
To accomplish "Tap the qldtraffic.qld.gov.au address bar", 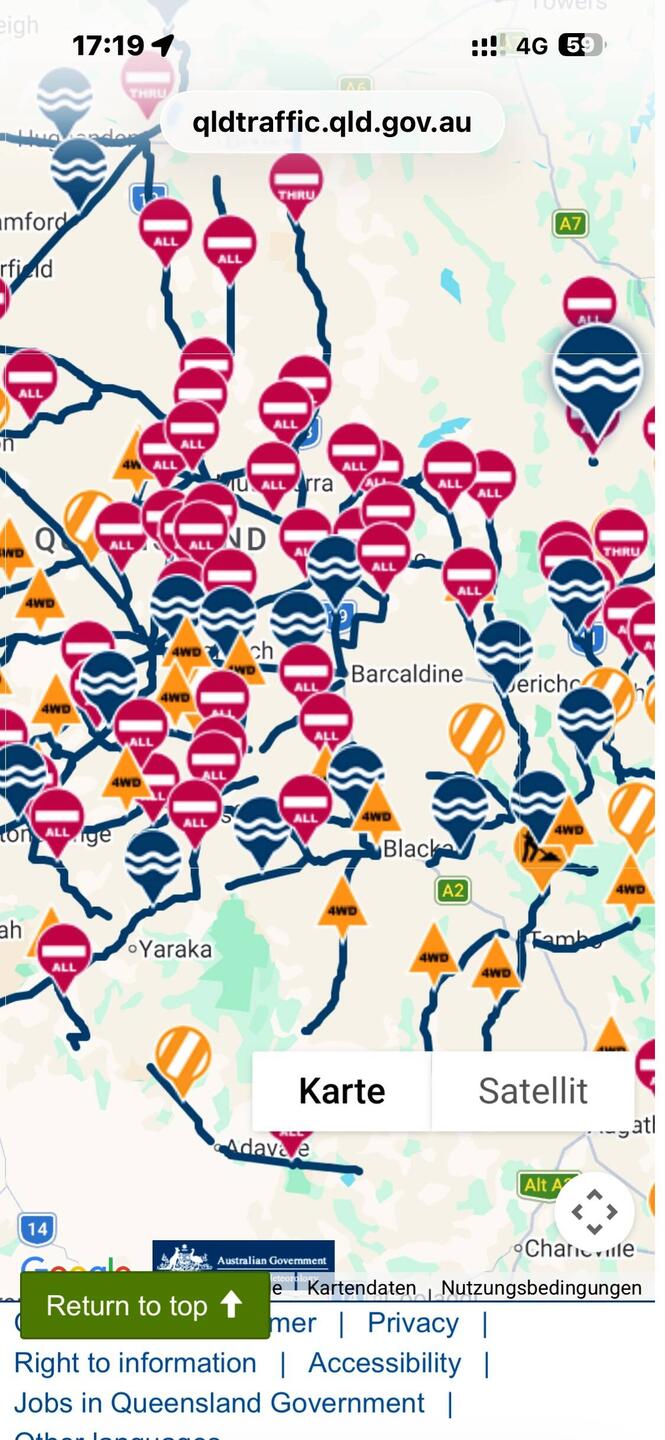I will [x=332, y=123].
